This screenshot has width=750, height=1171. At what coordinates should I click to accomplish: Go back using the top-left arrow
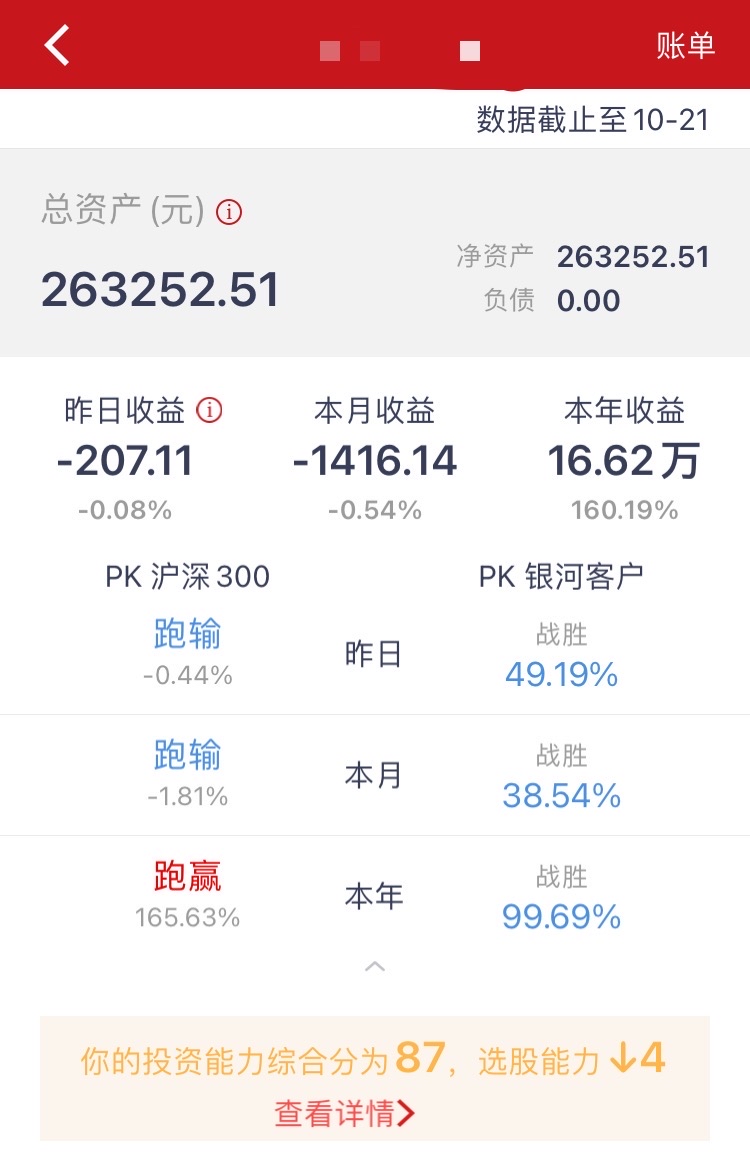(x=57, y=46)
